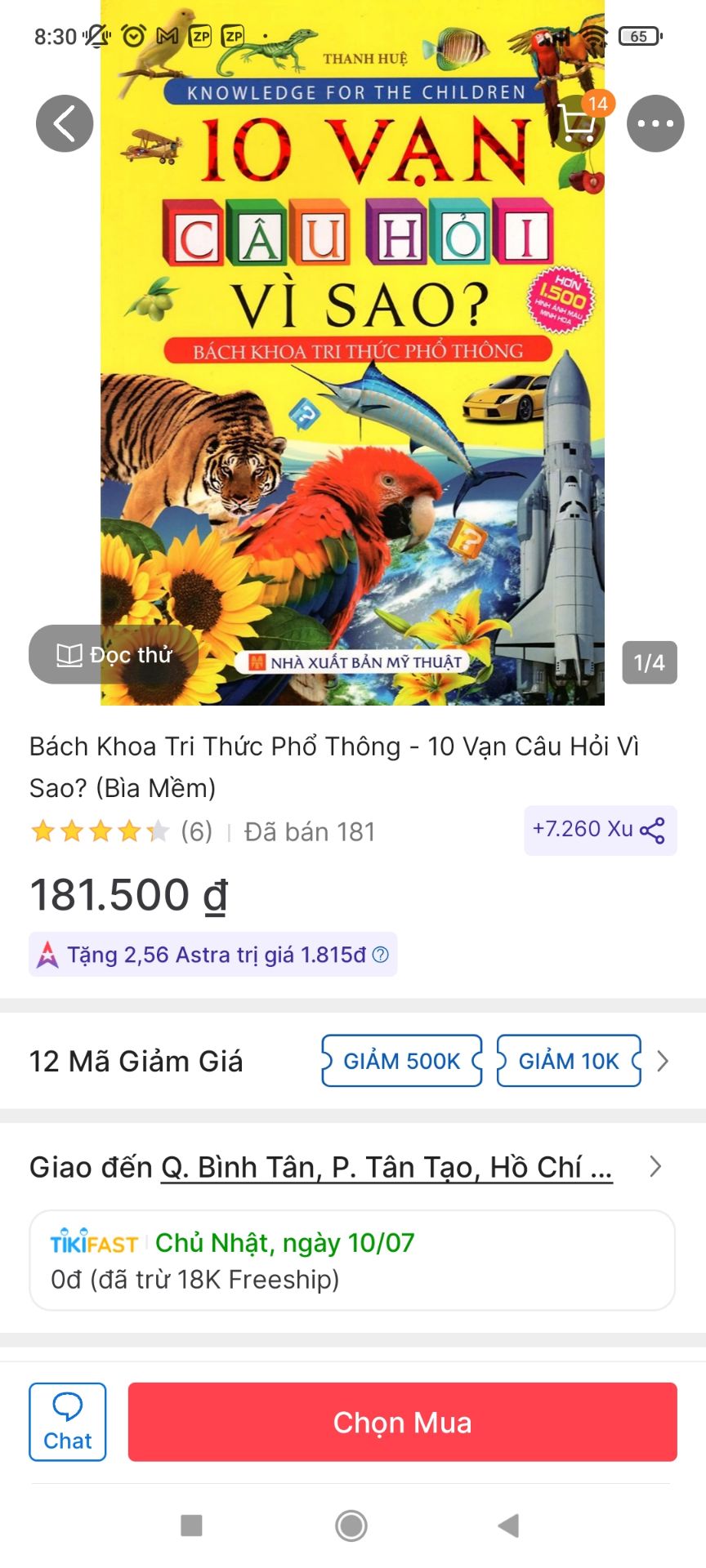Screen dimensions: 706x1568
Task: Go back using the back arrow
Action: tap(65, 123)
